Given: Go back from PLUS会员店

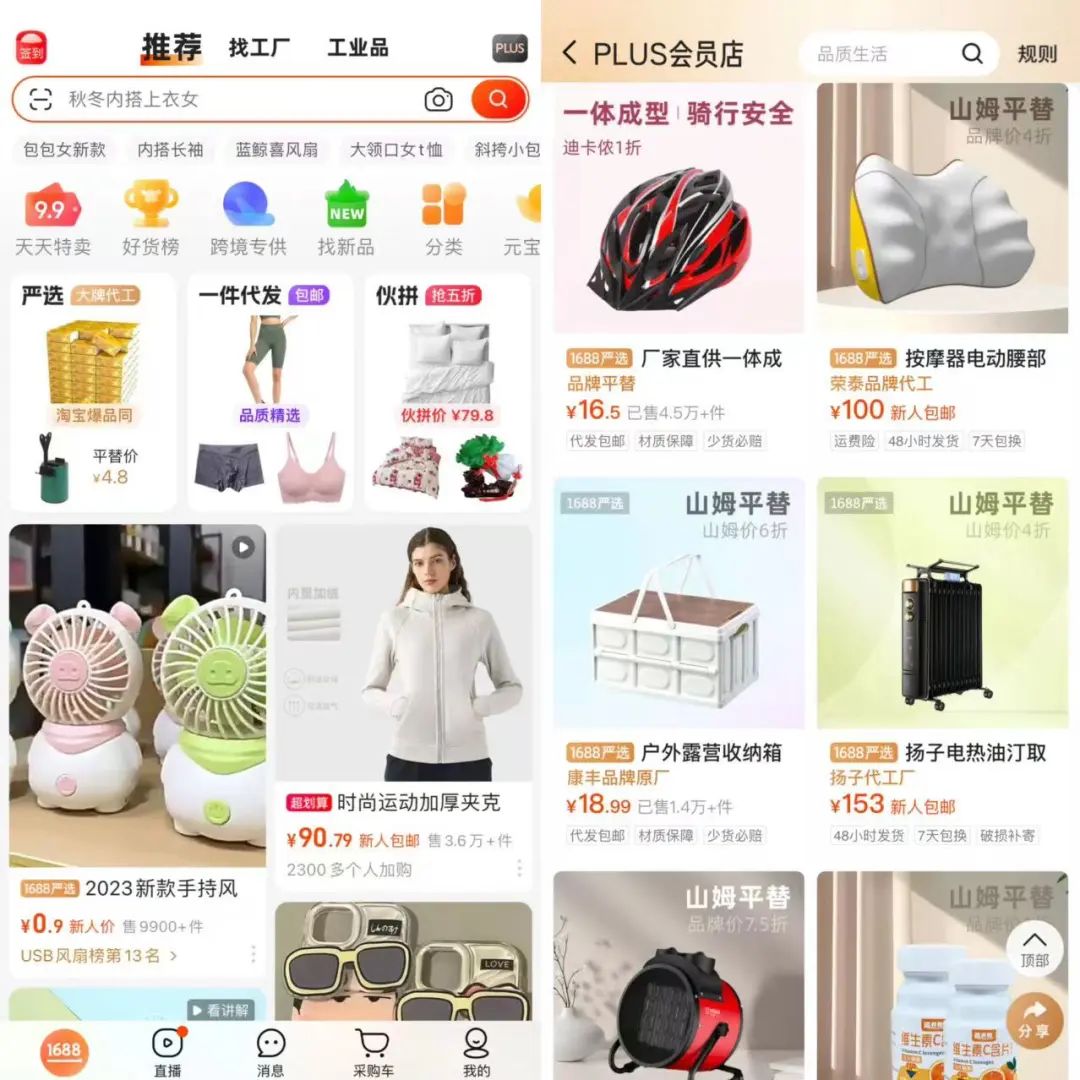Looking at the screenshot, I should [x=569, y=53].
